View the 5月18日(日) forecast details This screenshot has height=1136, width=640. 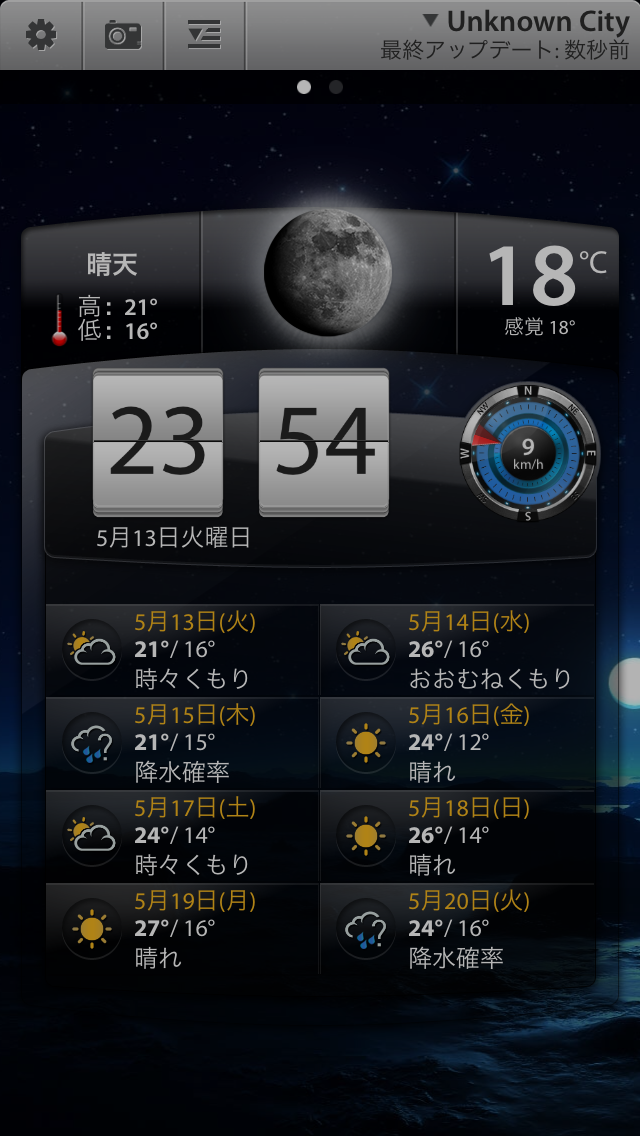pos(457,836)
